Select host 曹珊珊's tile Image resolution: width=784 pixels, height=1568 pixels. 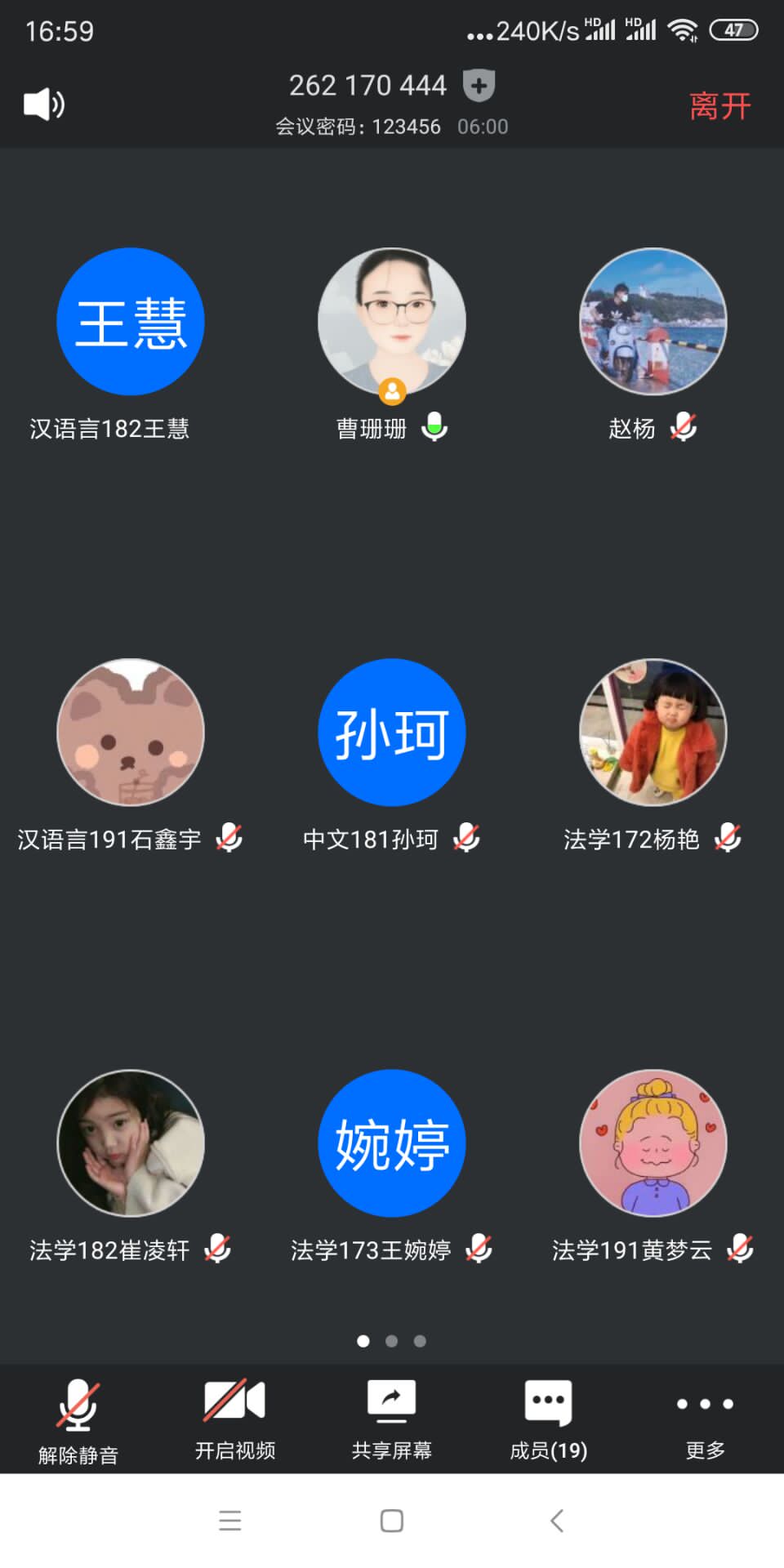point(392,322)
